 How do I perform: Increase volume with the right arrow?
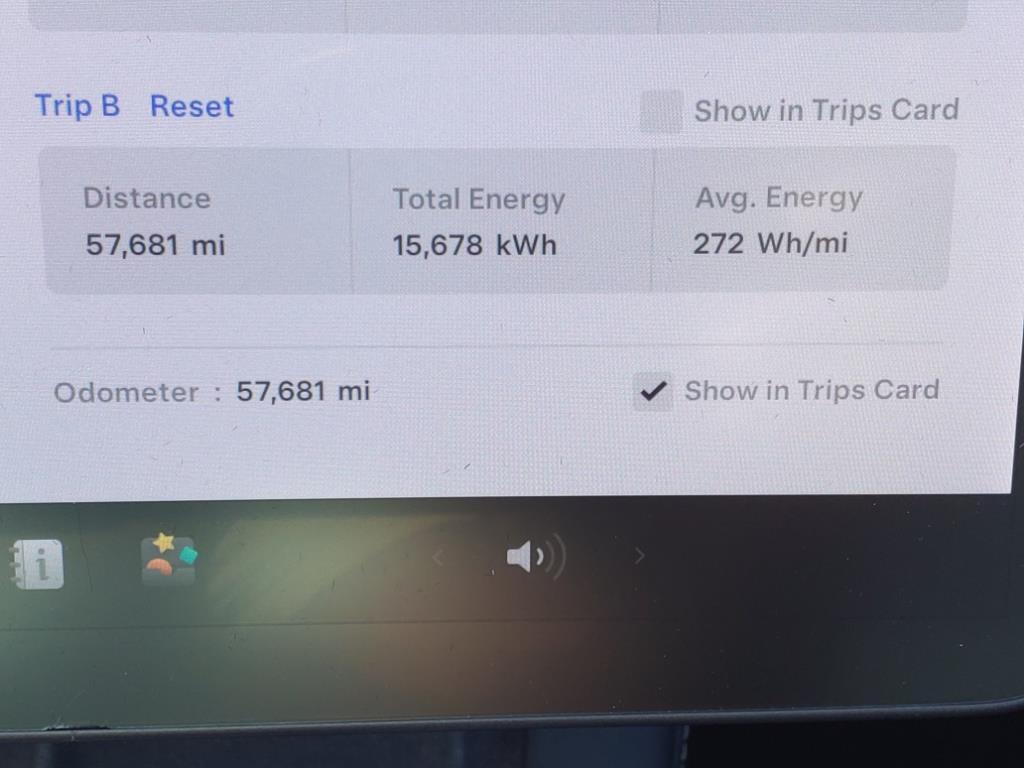click(640, 556)
